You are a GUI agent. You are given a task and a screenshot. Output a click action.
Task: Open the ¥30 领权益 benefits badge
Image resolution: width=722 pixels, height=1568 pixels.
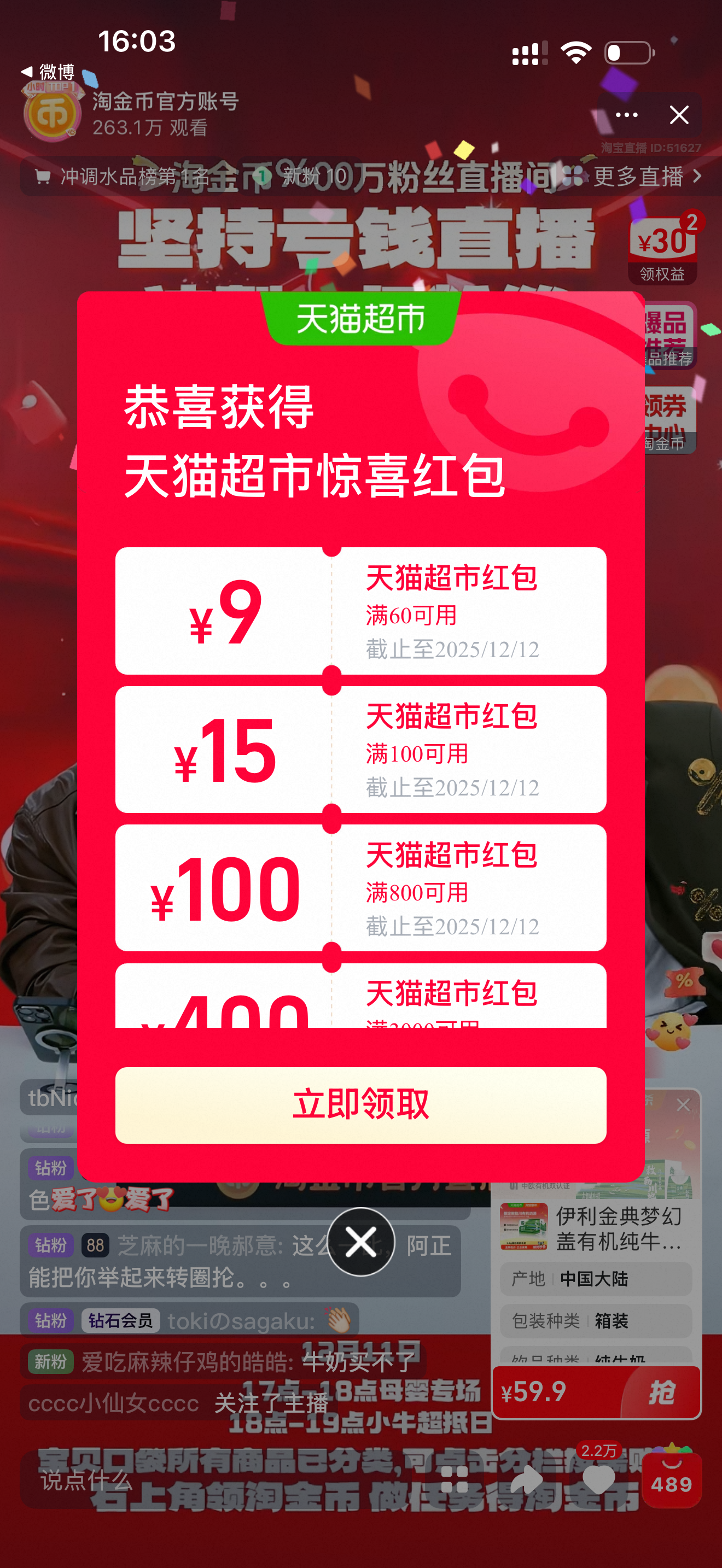coord(663,248)
